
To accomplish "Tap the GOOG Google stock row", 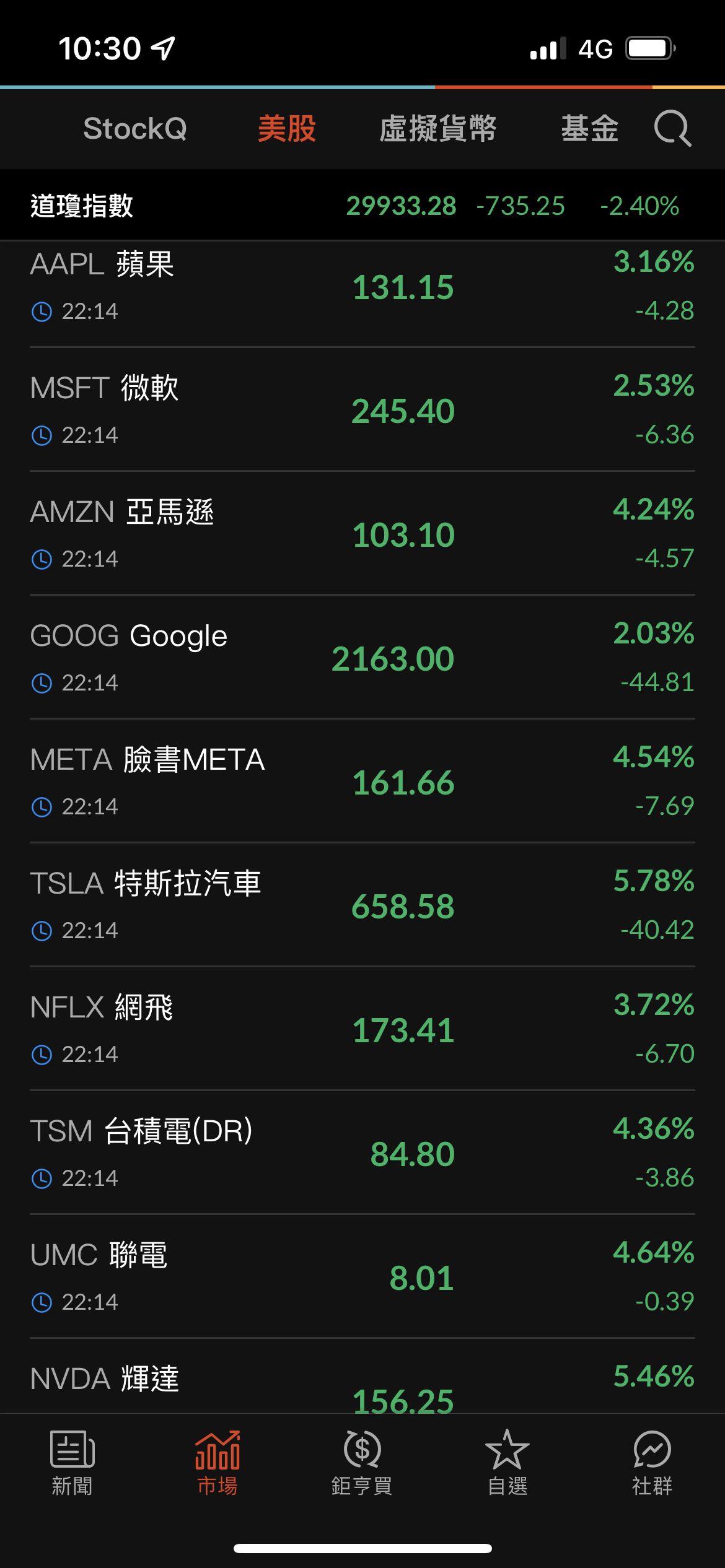I will (362, 658).
